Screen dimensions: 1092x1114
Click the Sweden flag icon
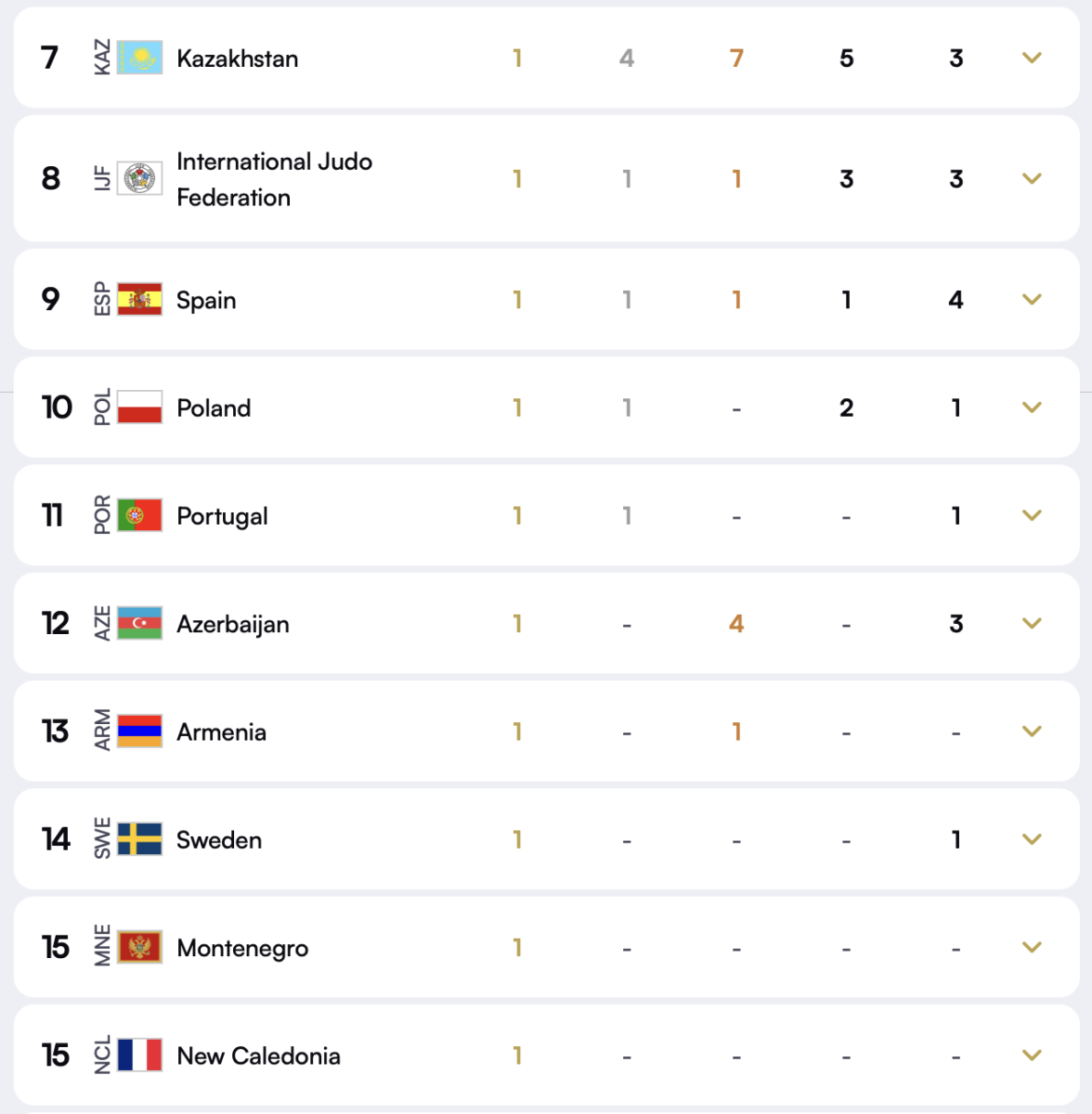(141, 839)
